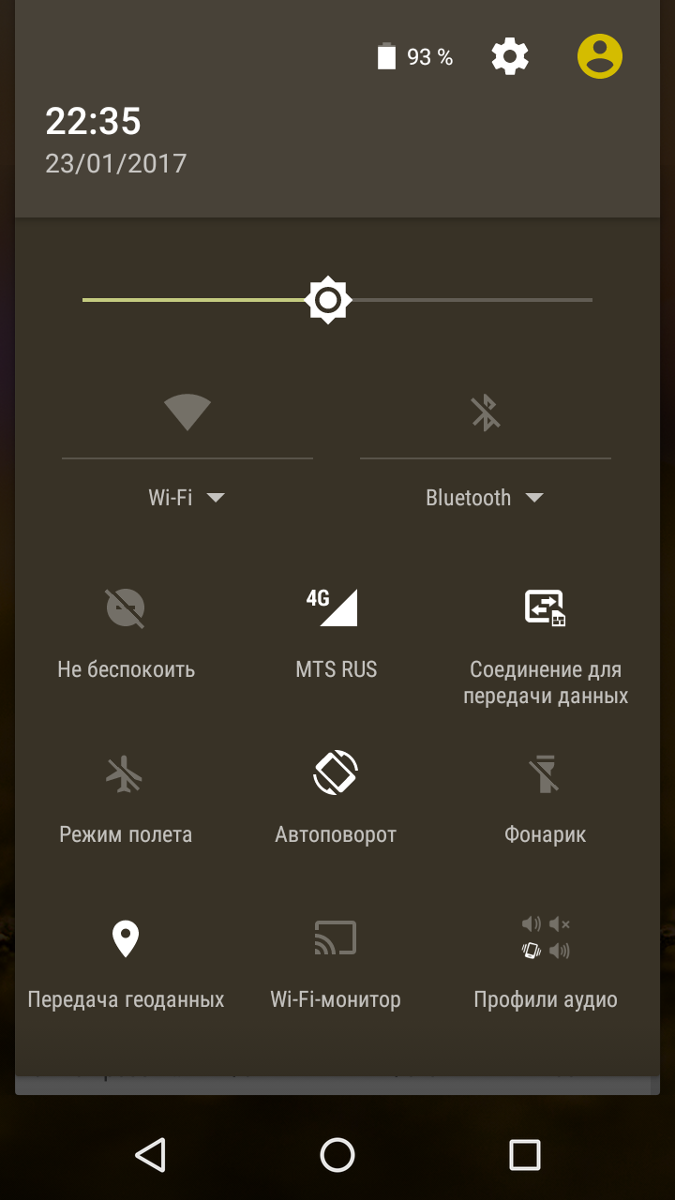Show recent apps with the square button
675x1200 pixels.
pos(524,1155)
